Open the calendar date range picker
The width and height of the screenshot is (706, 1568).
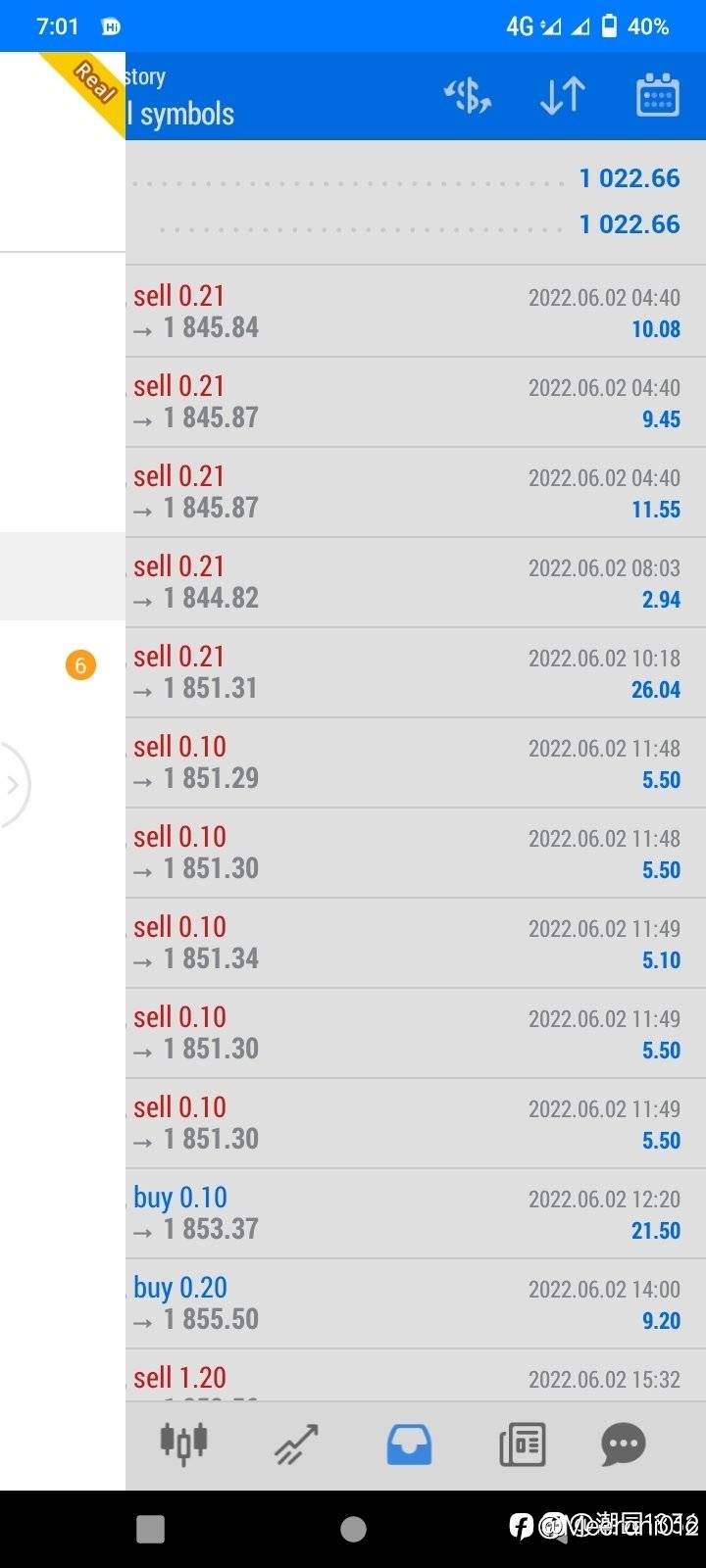coord(658,95)
